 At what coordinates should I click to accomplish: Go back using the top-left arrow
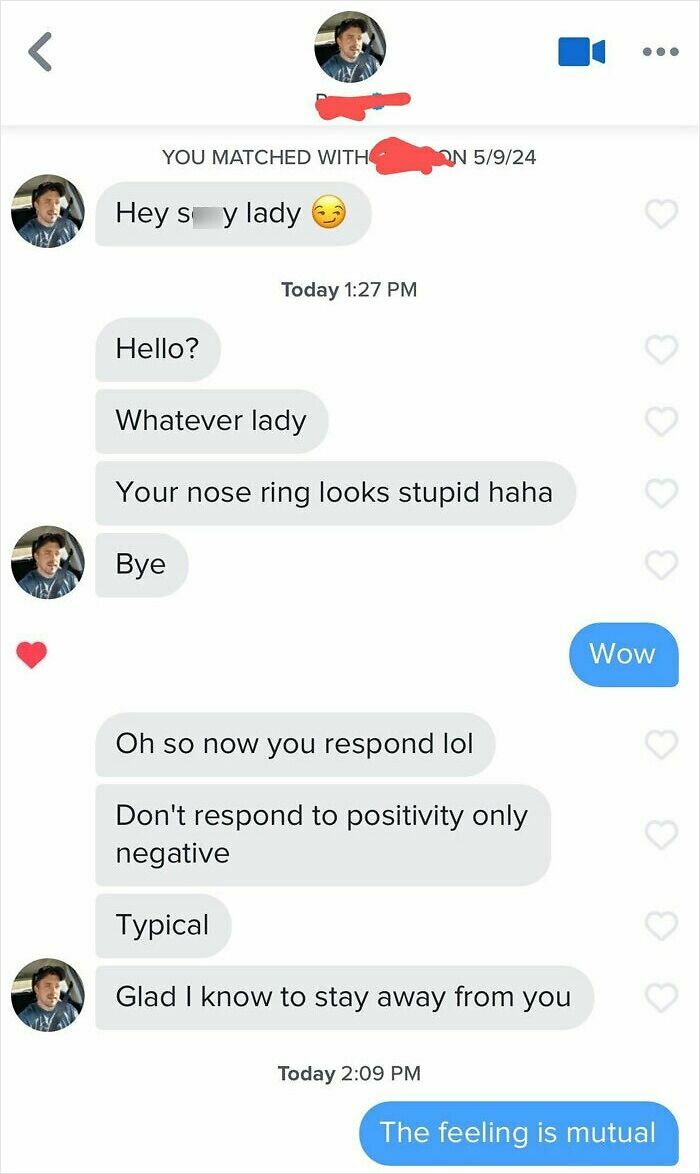(40, 52)
